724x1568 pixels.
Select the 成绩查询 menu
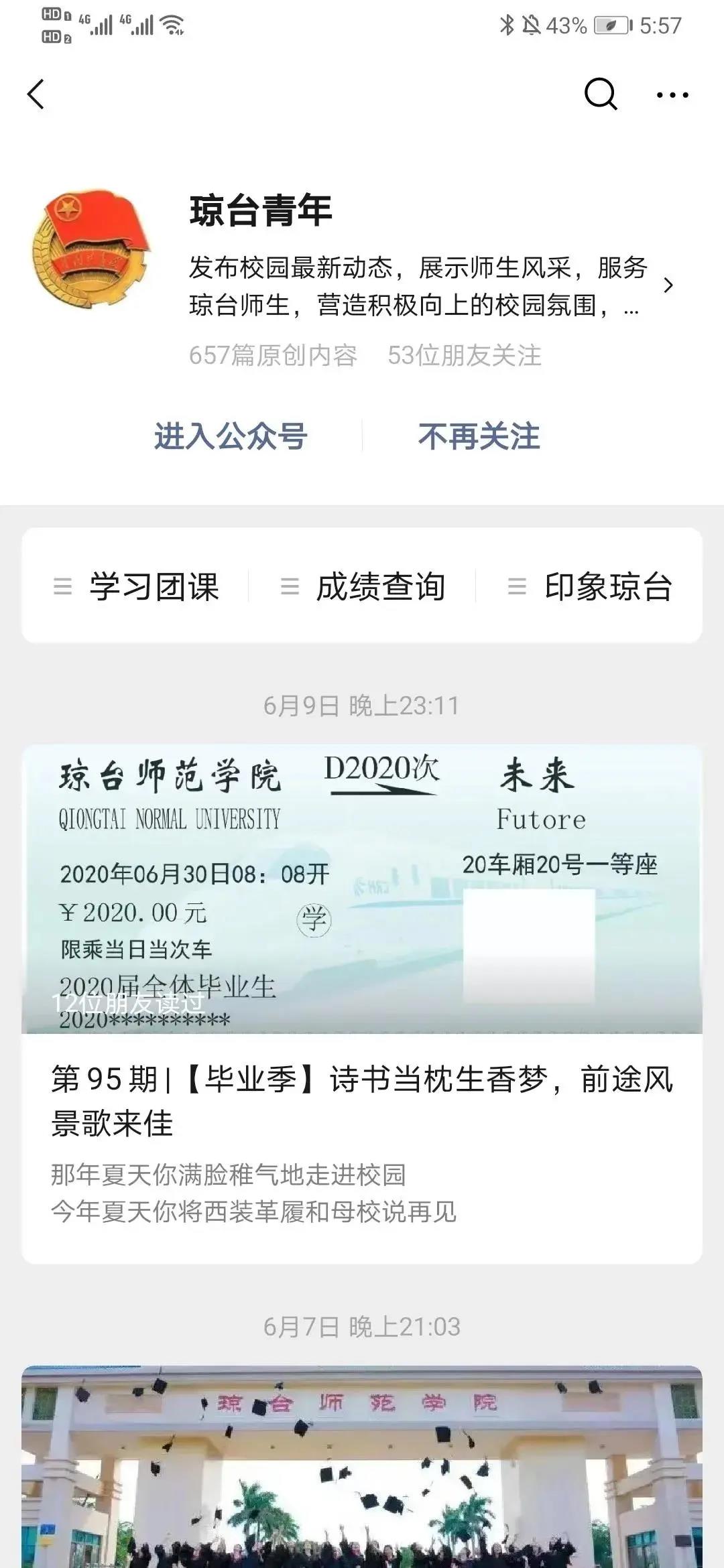pyautogui.click(x=363, y=586)
